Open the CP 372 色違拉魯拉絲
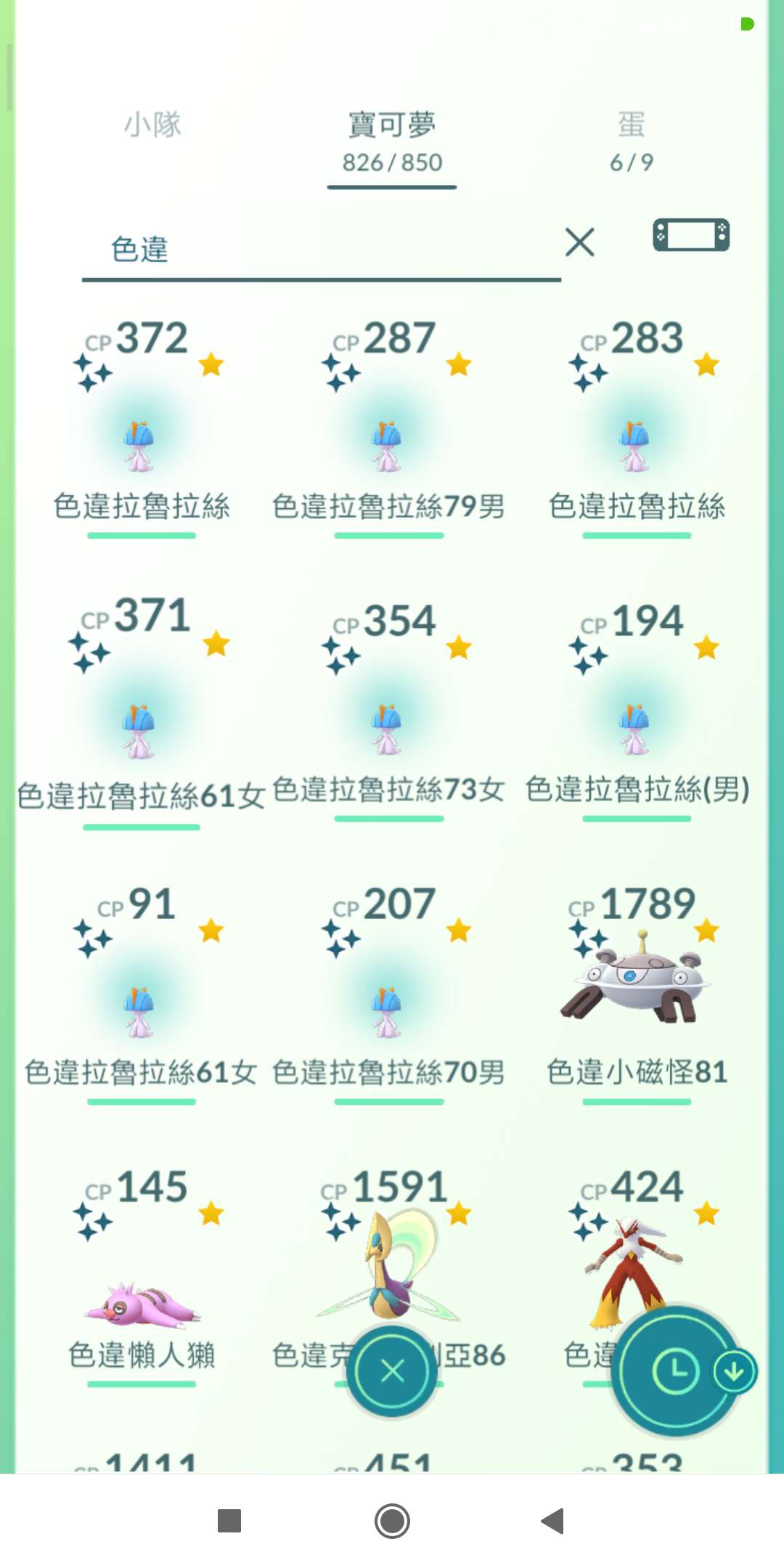Viewport: 784px width, 1568px height. pos(139,443)
